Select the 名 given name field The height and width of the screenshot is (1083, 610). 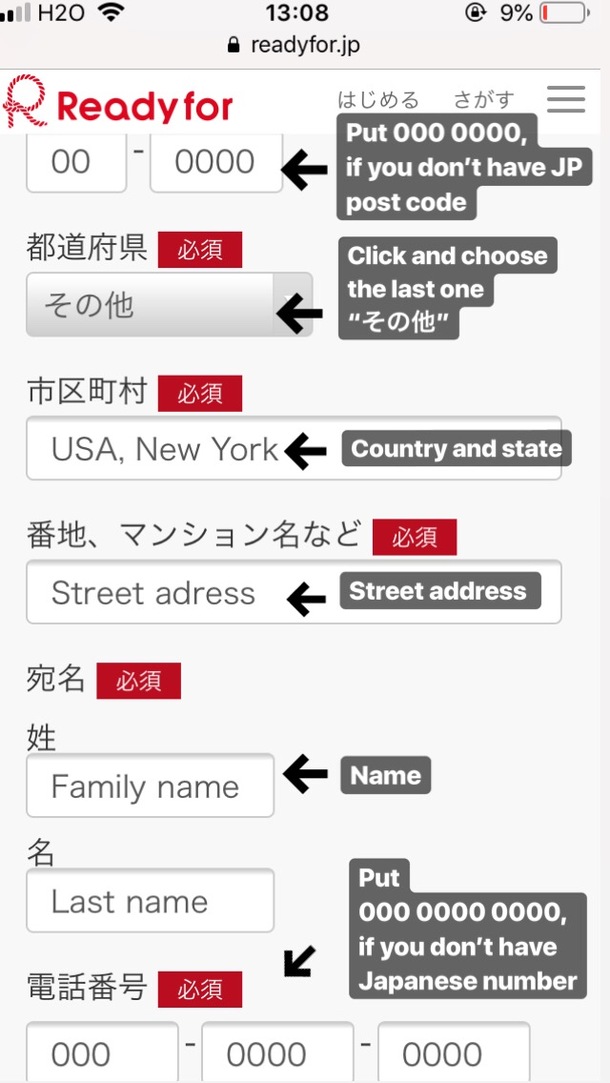point(150,901)
